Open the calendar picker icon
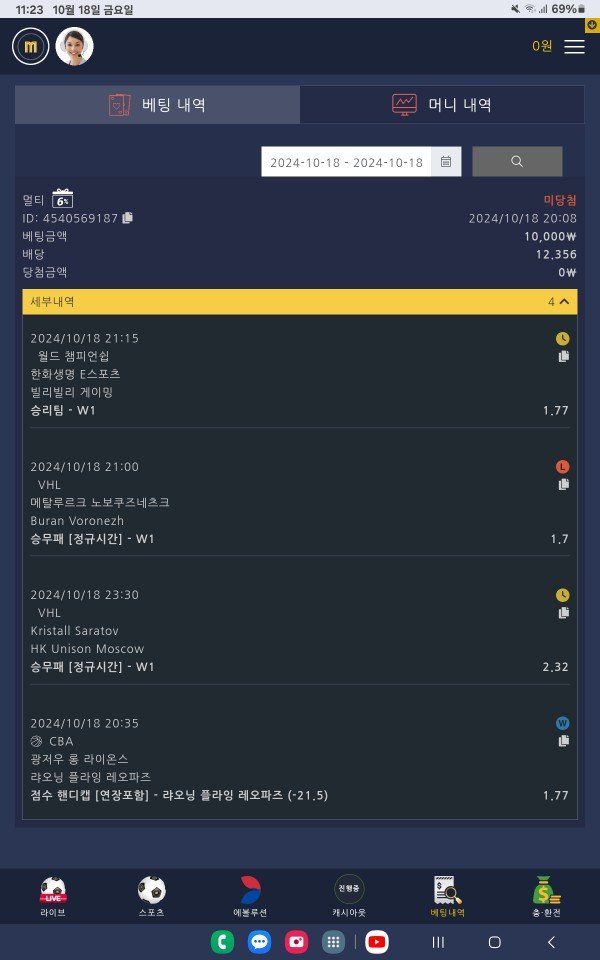Screen dimensions: 600x960 coord(446,161)
